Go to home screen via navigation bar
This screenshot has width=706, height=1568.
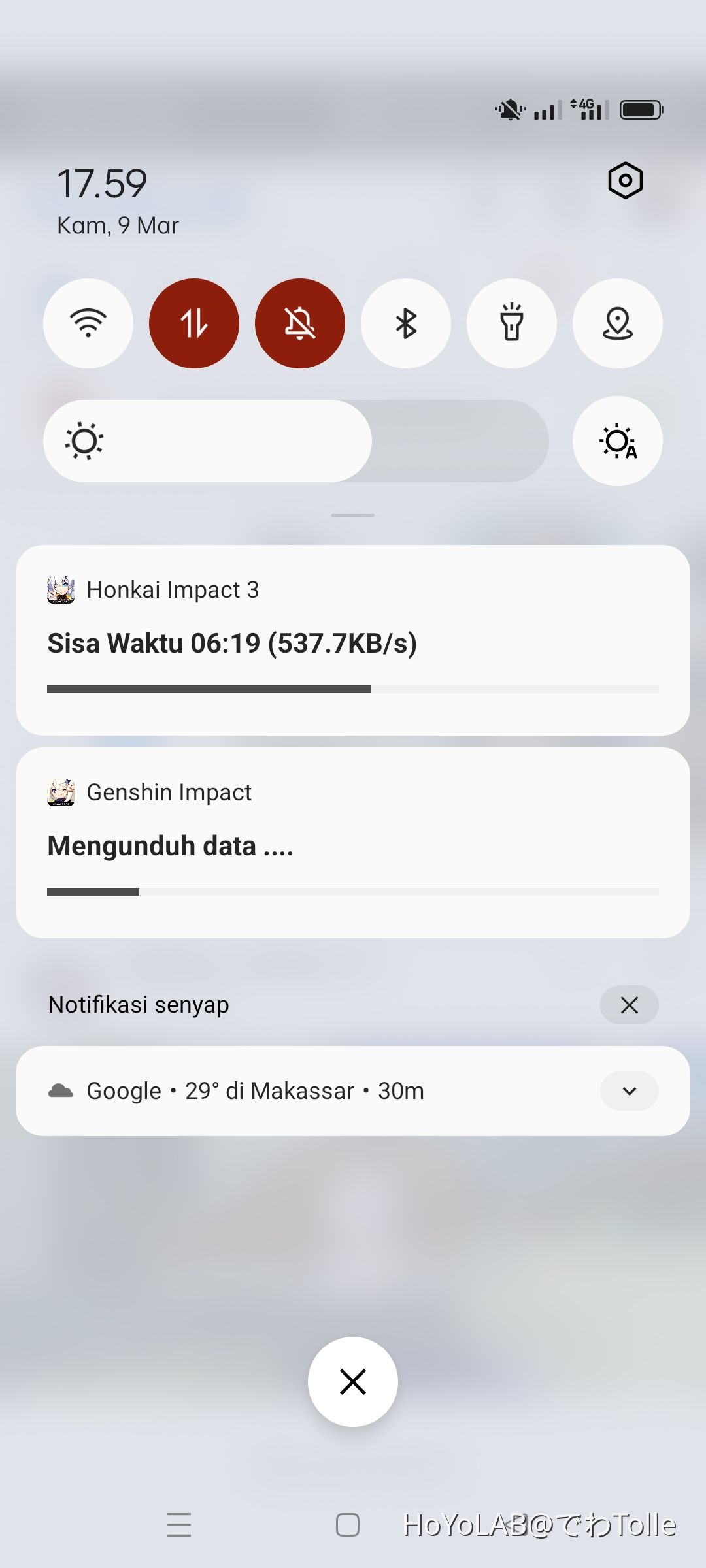pyautogui.click(x=348, y=1525)
